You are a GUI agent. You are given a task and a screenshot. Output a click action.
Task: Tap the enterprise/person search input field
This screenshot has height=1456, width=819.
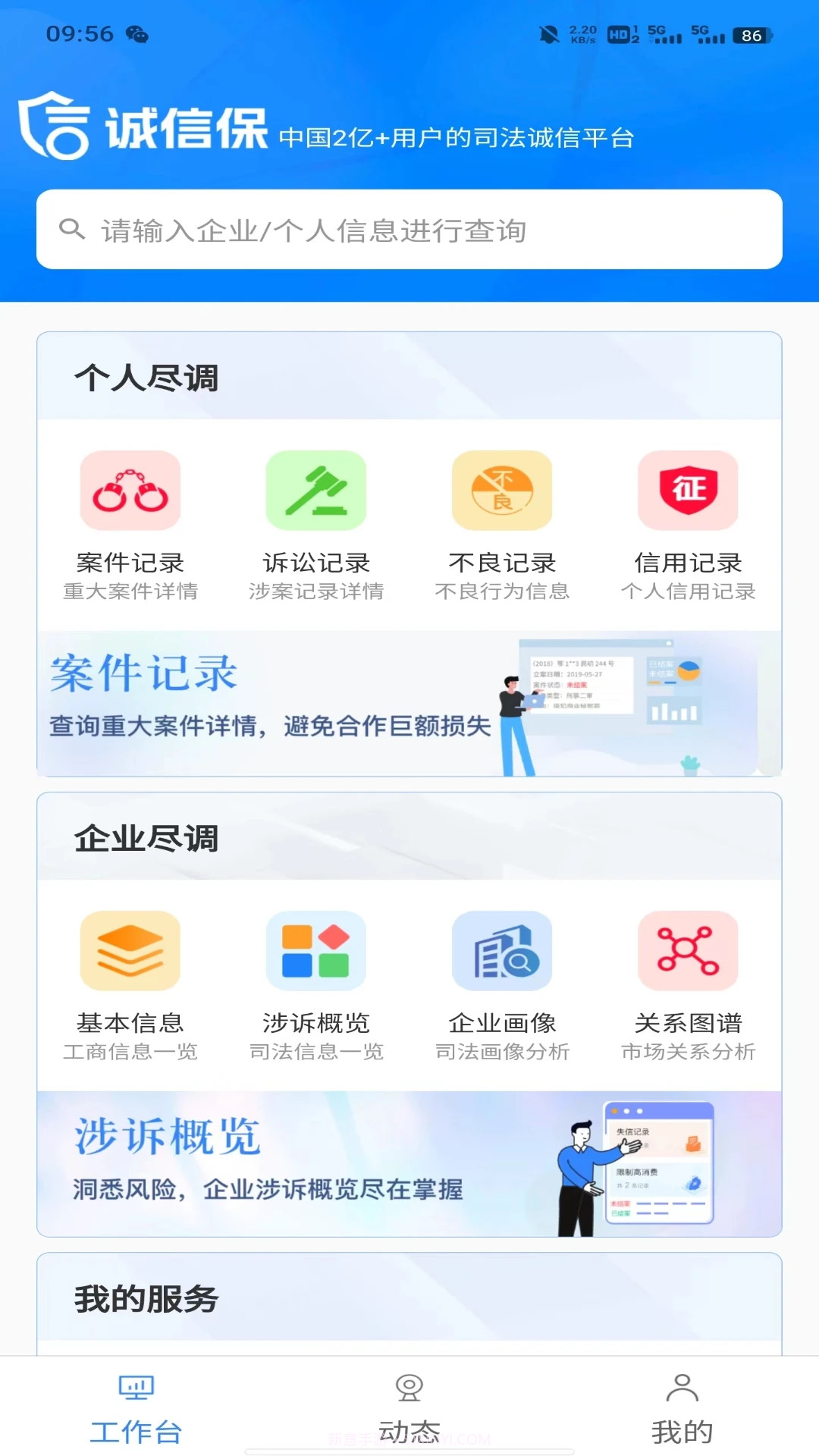pyautogui.click(x=409, y=229)
